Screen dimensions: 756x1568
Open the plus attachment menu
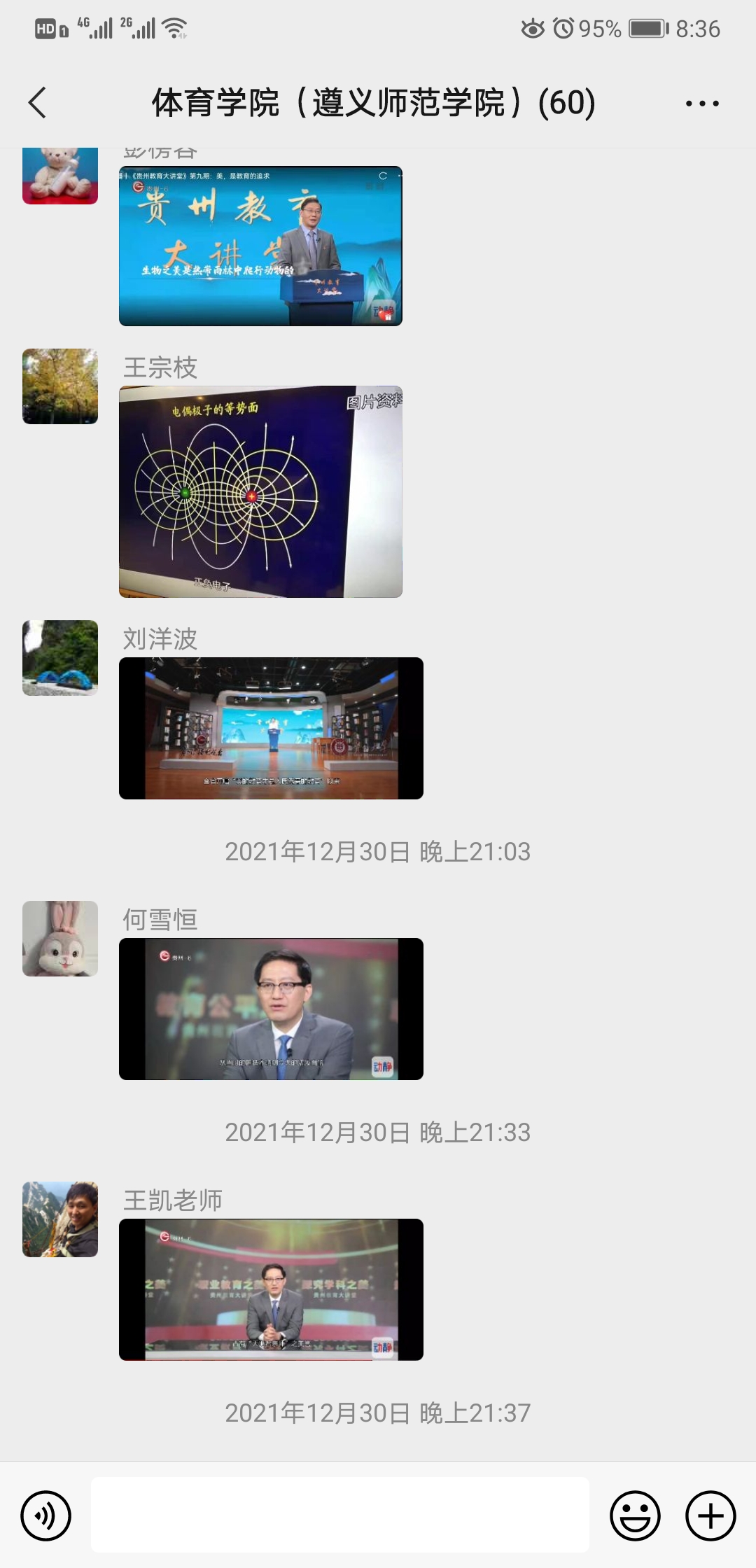pos(710,1515)
